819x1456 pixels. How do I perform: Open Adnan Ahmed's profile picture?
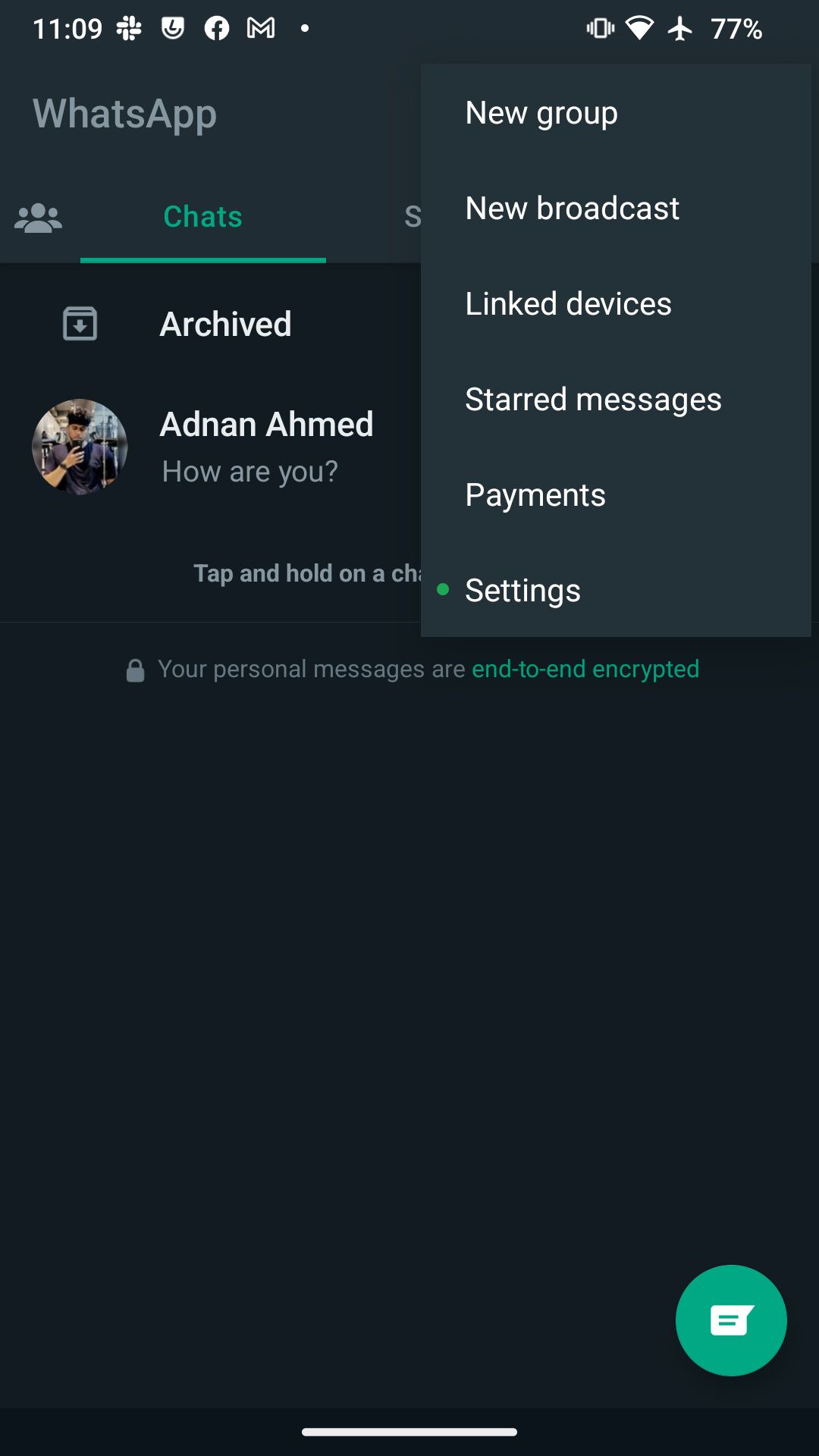coord(80,446)
